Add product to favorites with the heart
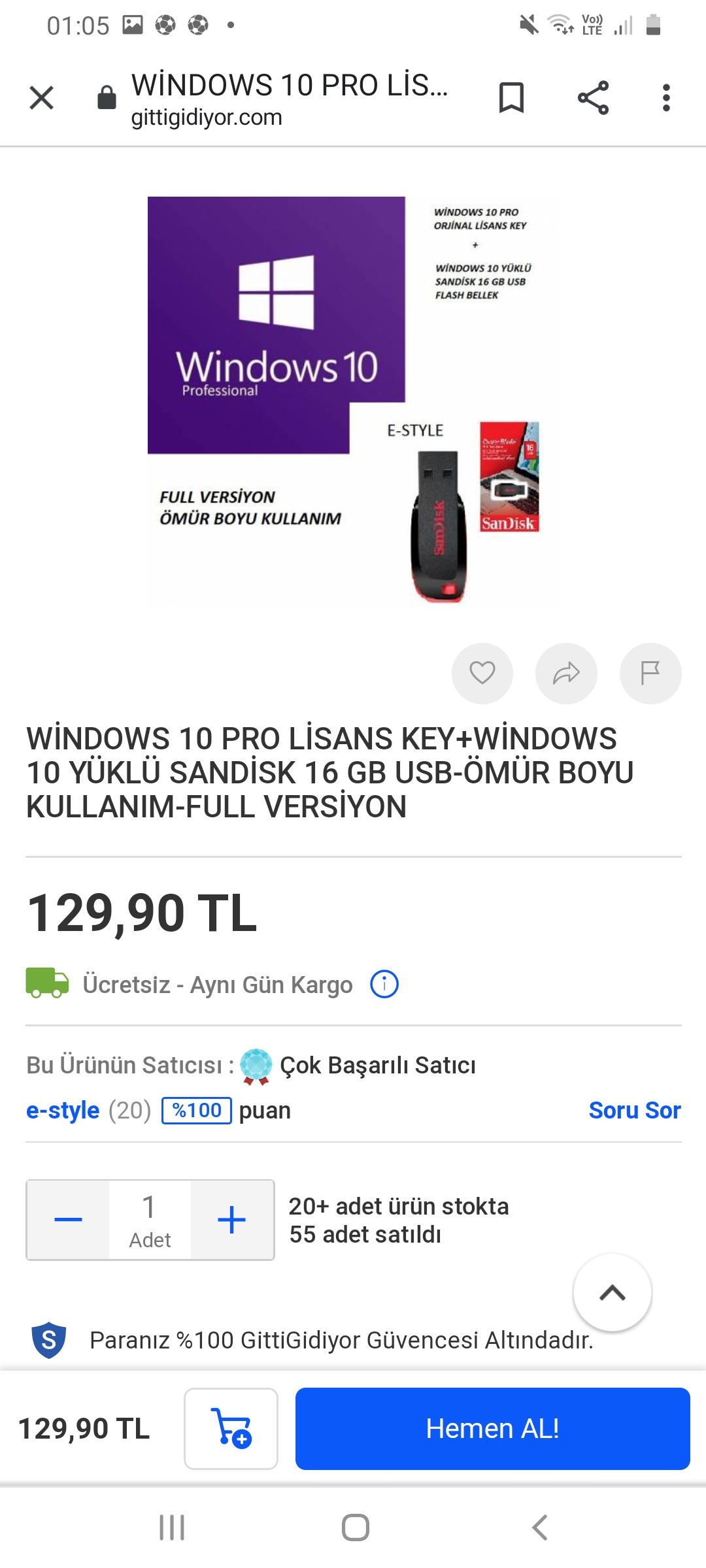 coord(482,673)
